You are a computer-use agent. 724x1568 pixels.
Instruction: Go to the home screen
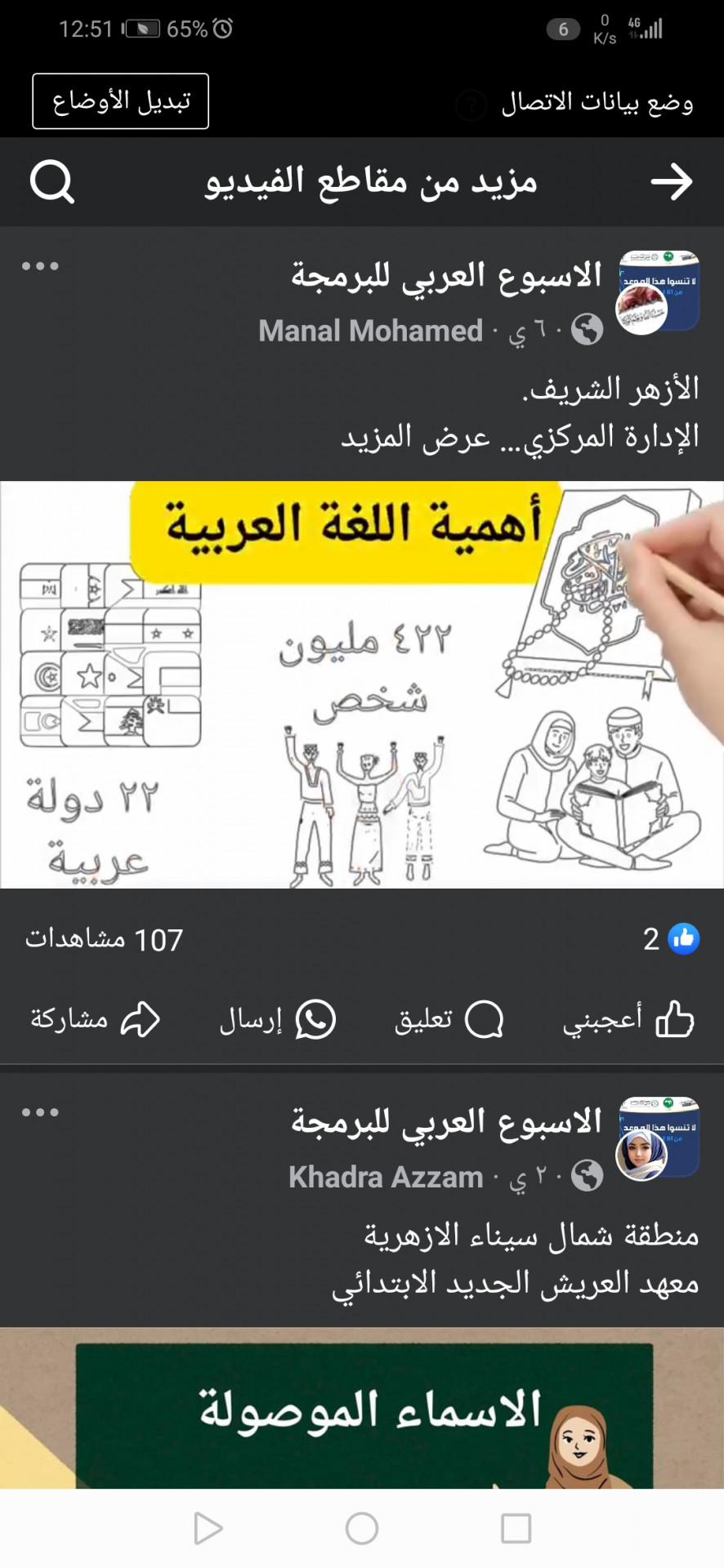362,1528
